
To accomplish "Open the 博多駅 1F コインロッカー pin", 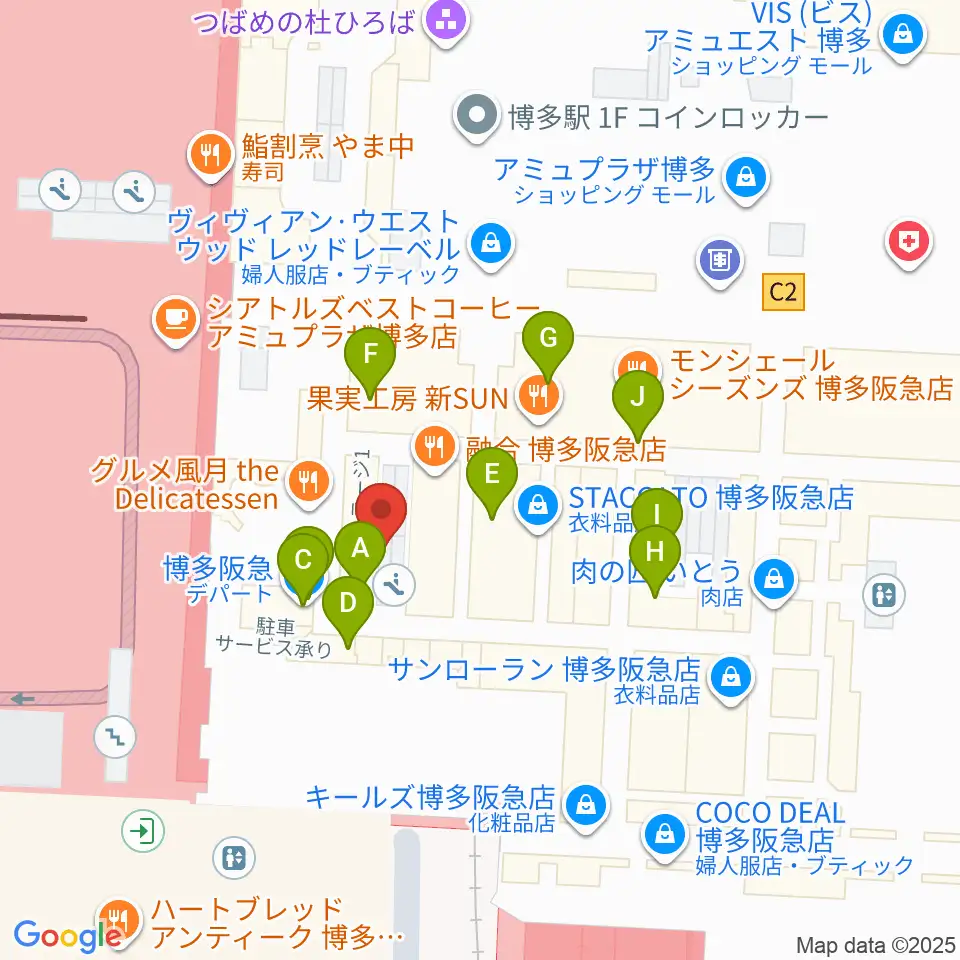I will pyautogui.click(x=477, y=116).
